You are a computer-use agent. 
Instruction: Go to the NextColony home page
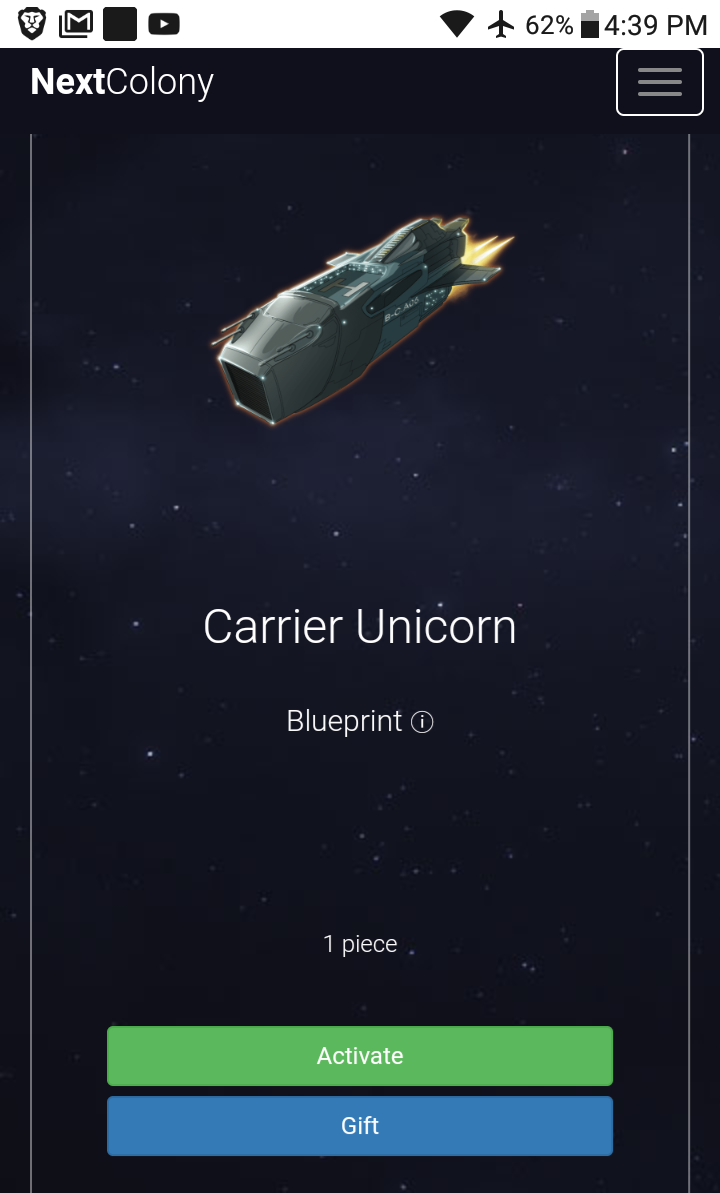[122, 82]
